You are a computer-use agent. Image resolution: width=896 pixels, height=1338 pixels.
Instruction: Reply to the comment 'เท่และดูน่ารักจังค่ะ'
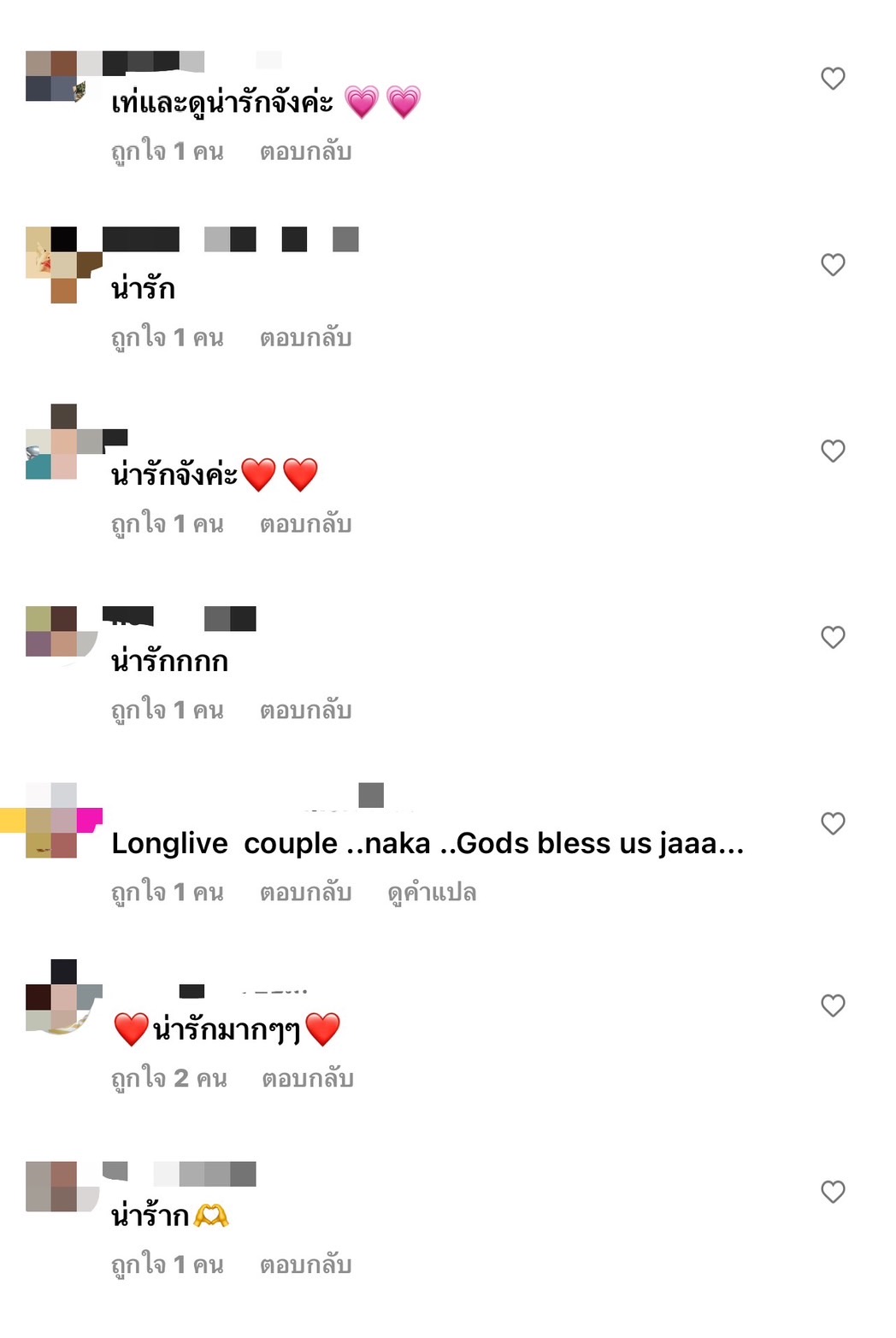click(305, 152)
